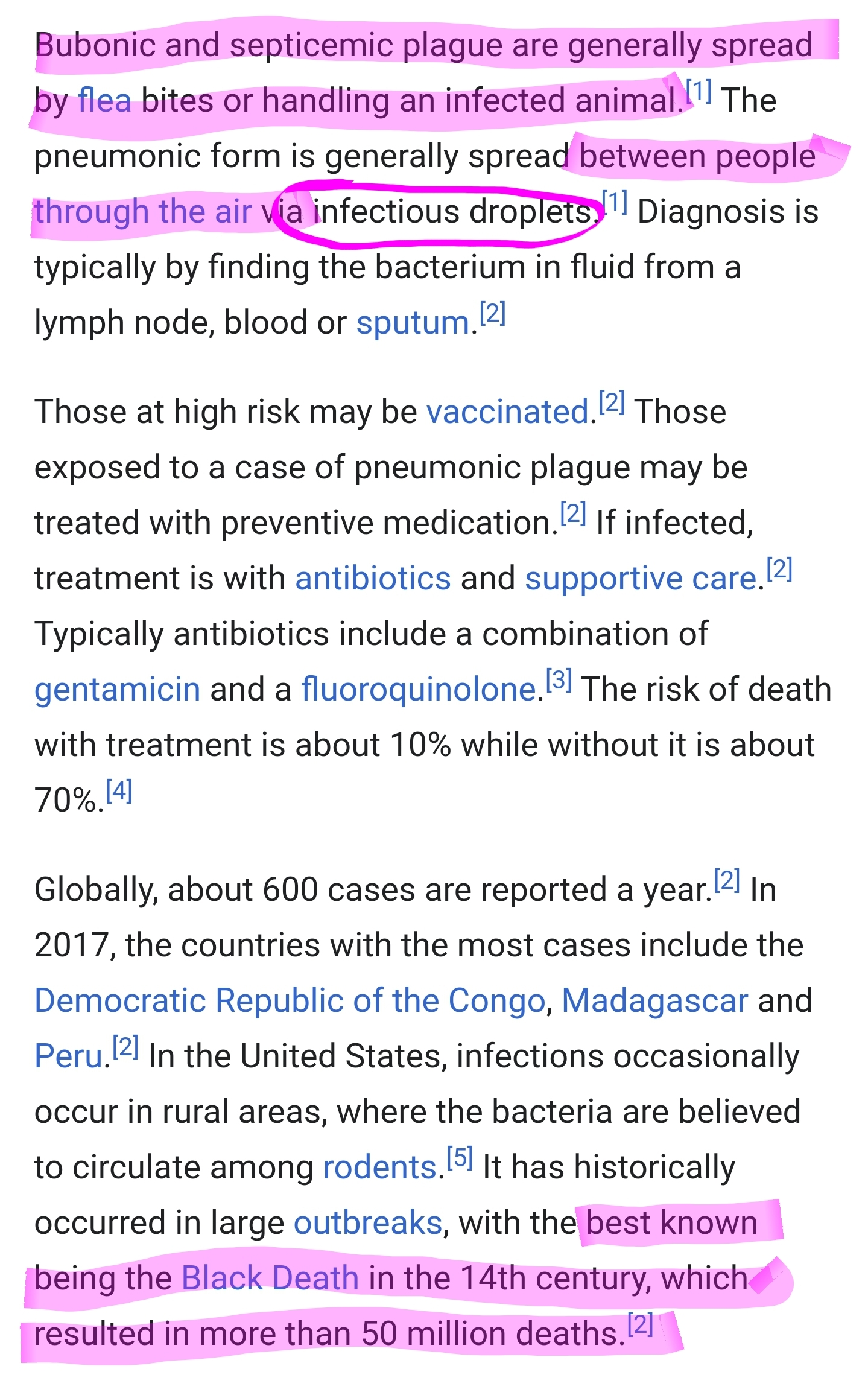Tap the supportive care link
Viewport: 868px width, 1398px height.
point(641,579)
